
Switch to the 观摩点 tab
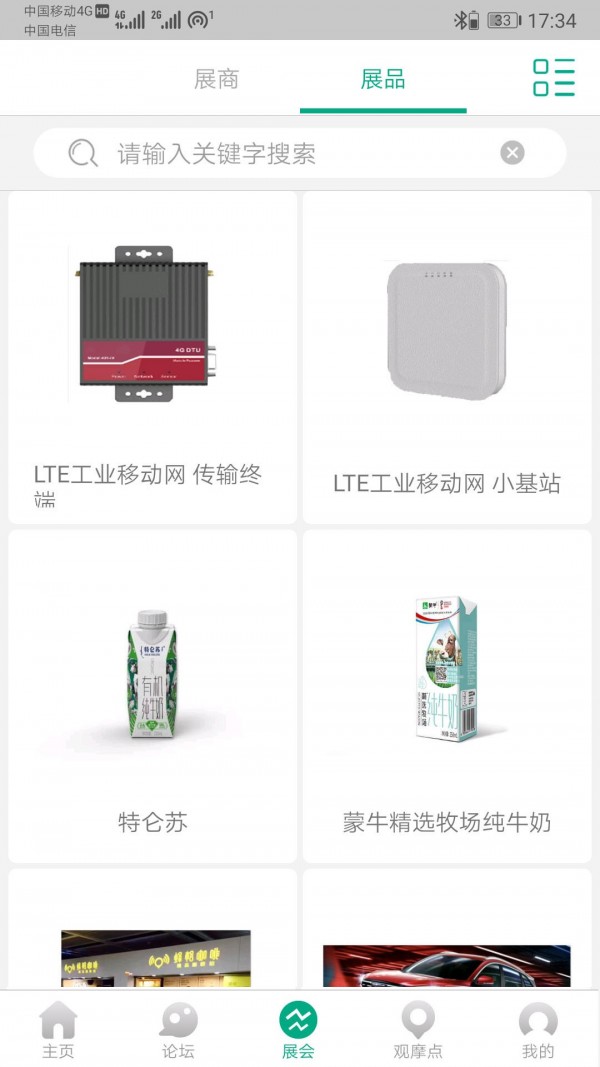(418, 1030)
